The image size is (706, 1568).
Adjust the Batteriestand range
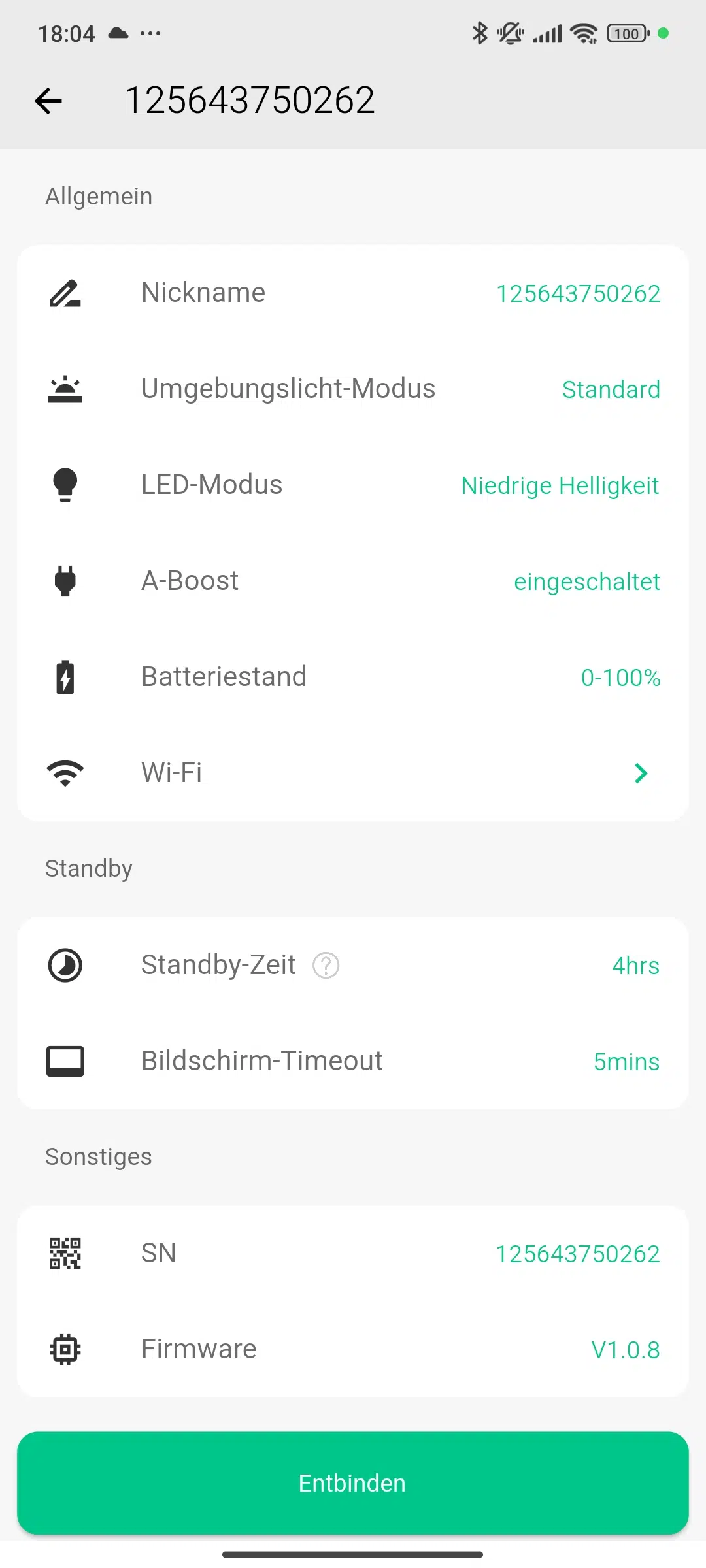(x=353, y=678)
